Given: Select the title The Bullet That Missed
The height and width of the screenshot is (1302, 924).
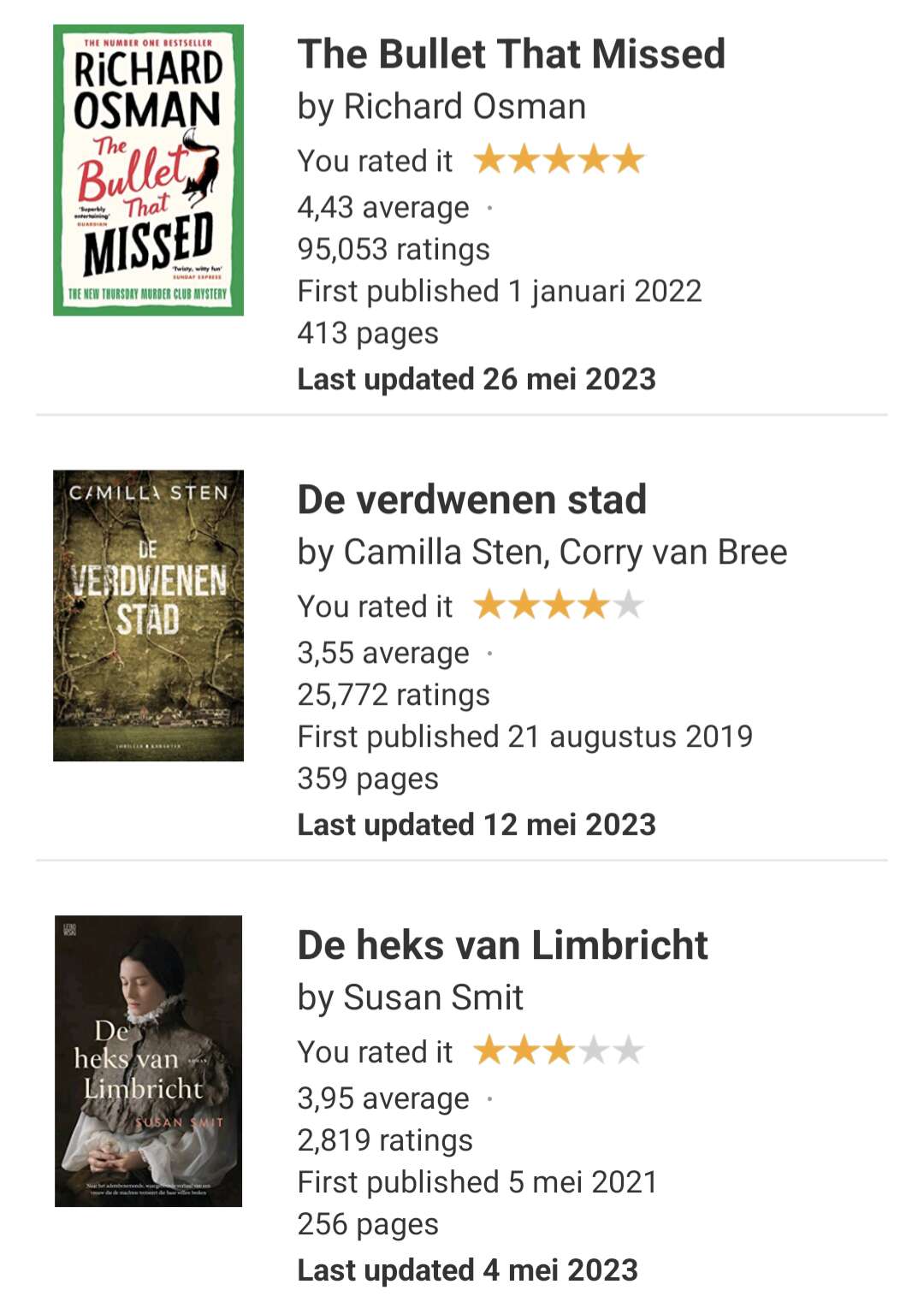Looking at the screenshot, I should click(511, 54).
